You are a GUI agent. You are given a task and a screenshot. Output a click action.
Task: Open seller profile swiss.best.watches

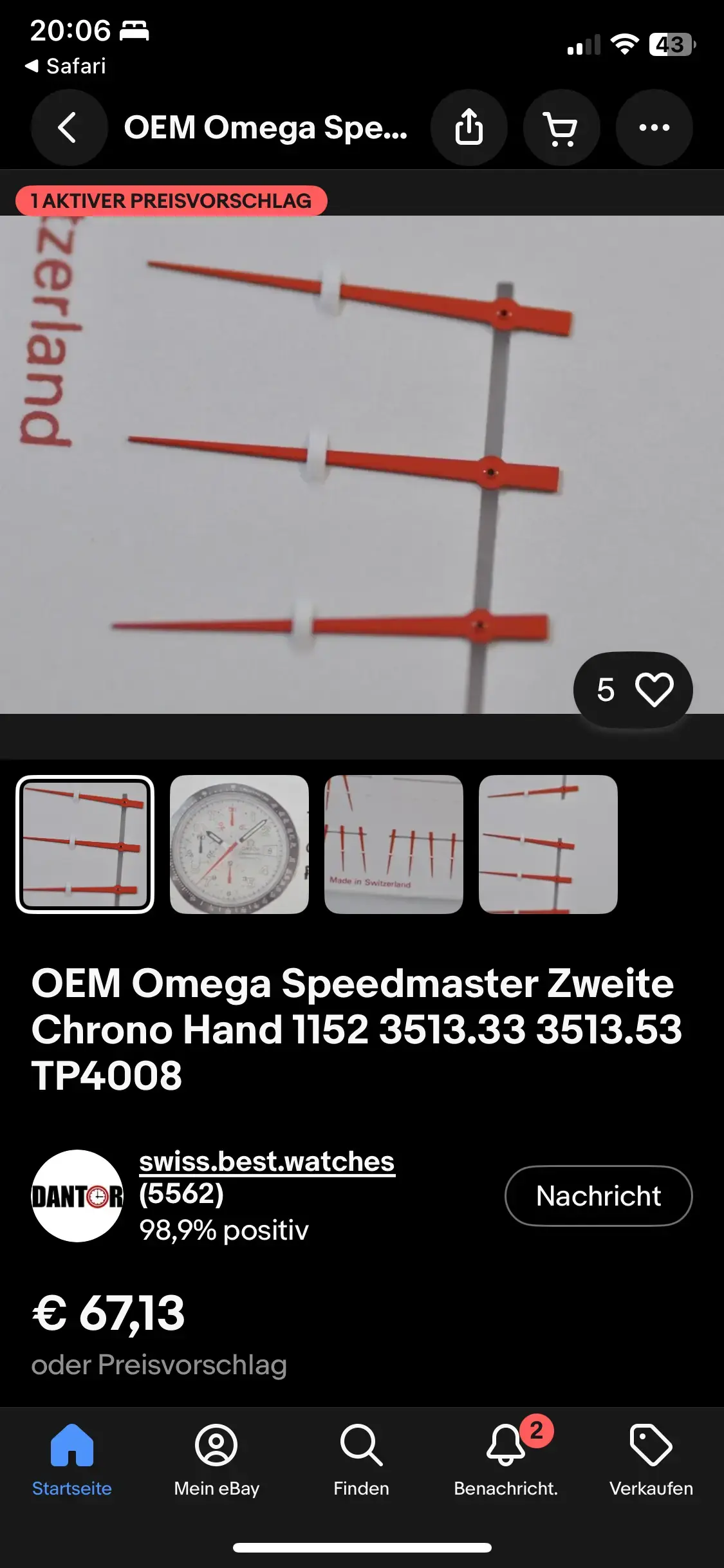tap(266, 1162)
